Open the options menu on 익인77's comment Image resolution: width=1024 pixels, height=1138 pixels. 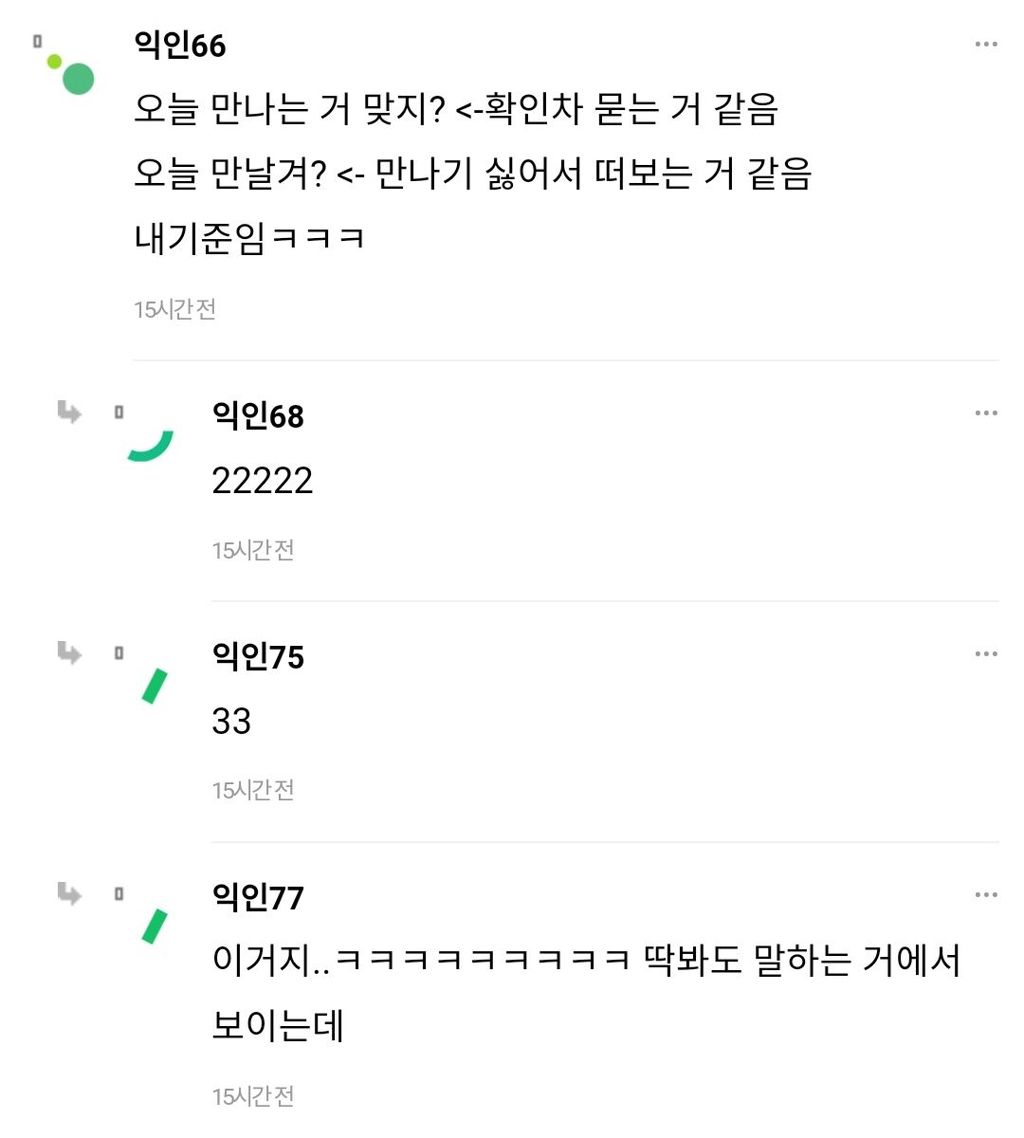(986, 894)
